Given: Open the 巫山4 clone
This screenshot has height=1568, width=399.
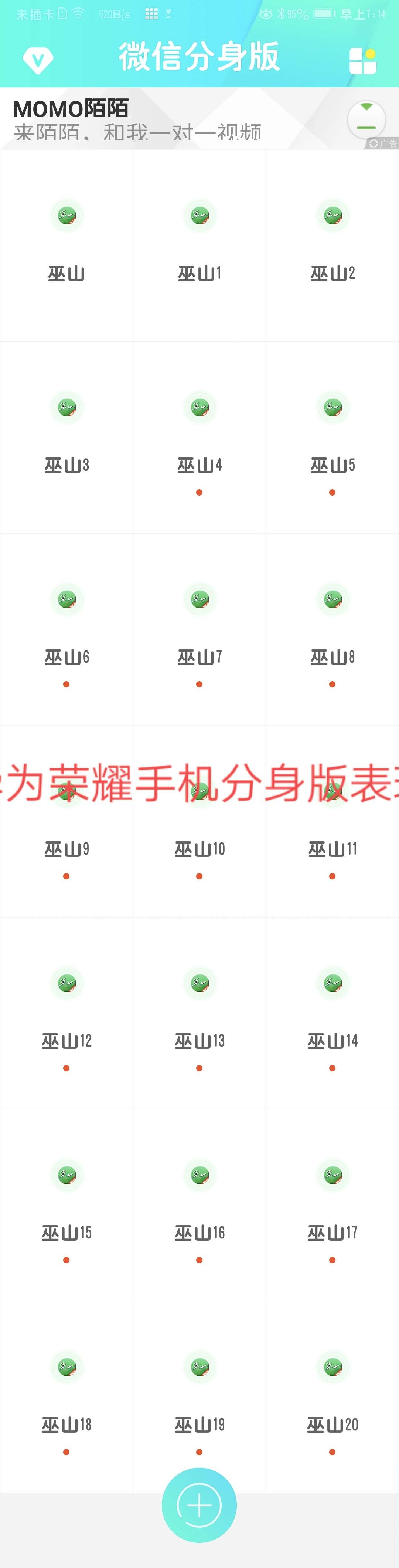Looking at the screenshot, I should point(199,435).
